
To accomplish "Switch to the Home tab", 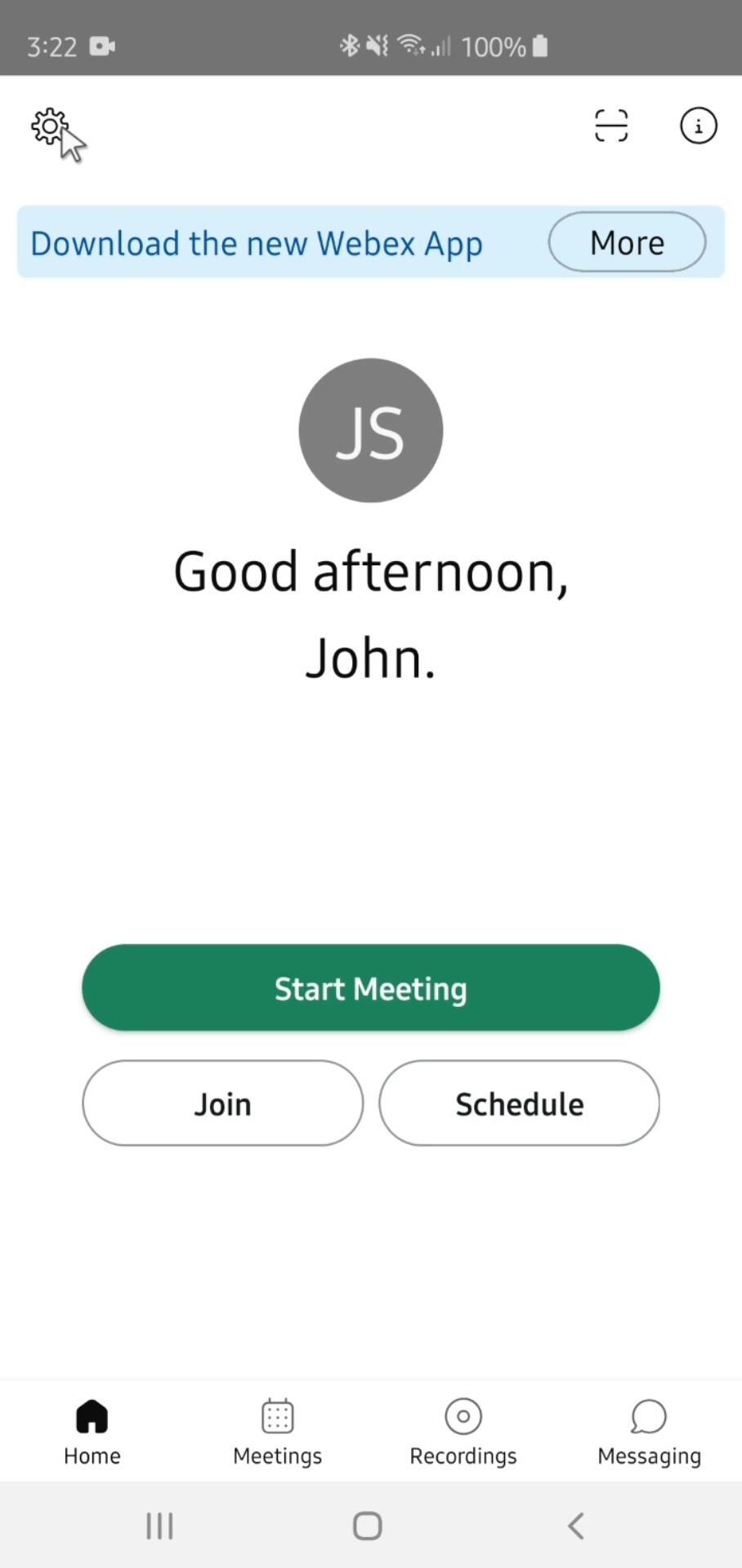I will tap(92, 1431).
